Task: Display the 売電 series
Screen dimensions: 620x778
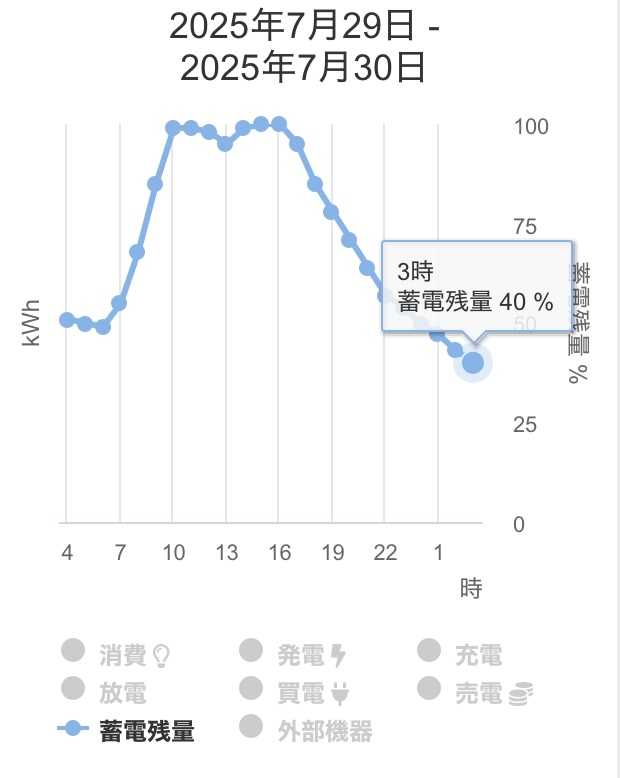Action: 477,691
